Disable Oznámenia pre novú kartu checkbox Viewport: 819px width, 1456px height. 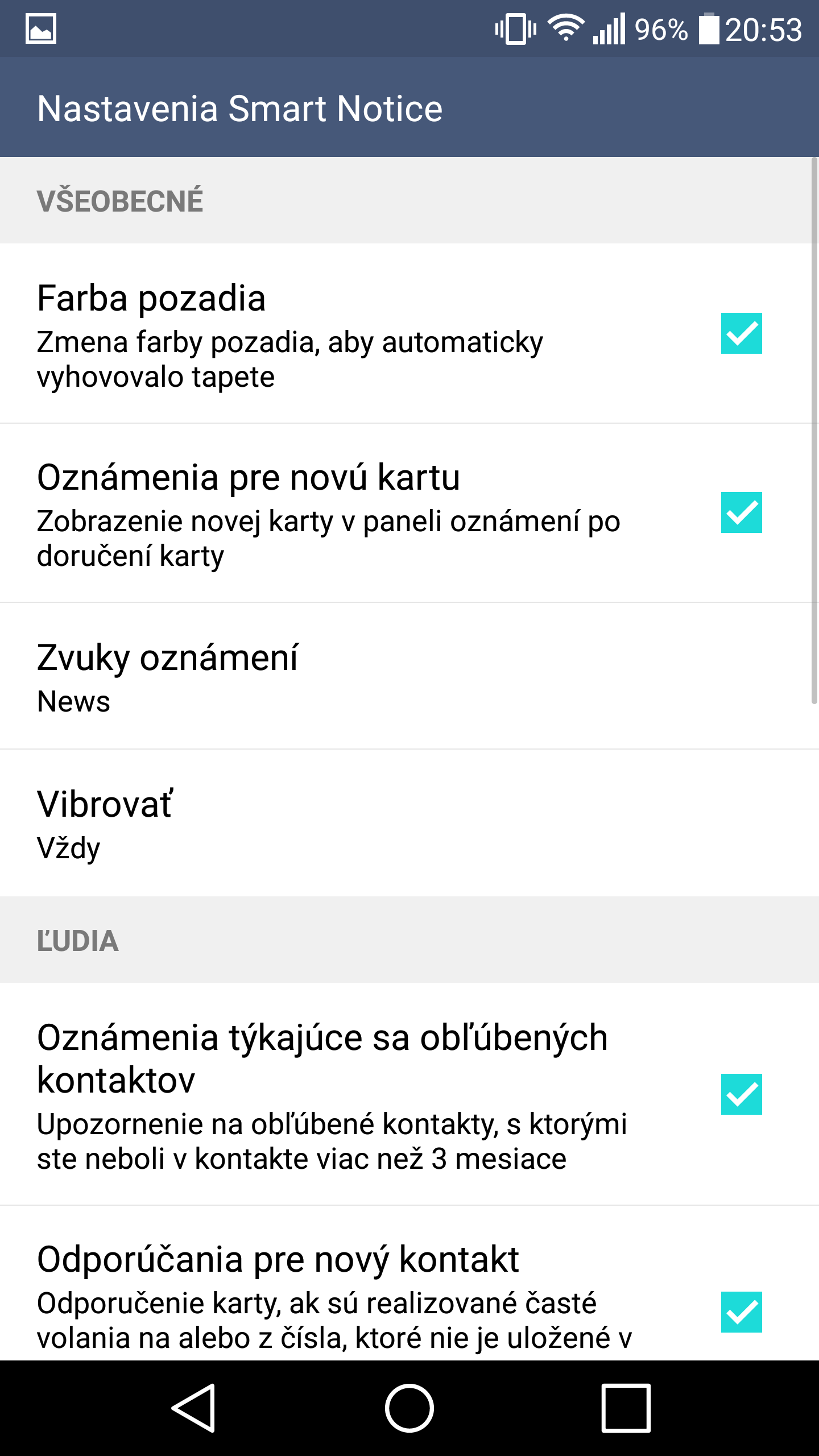[x=741, y=512]
